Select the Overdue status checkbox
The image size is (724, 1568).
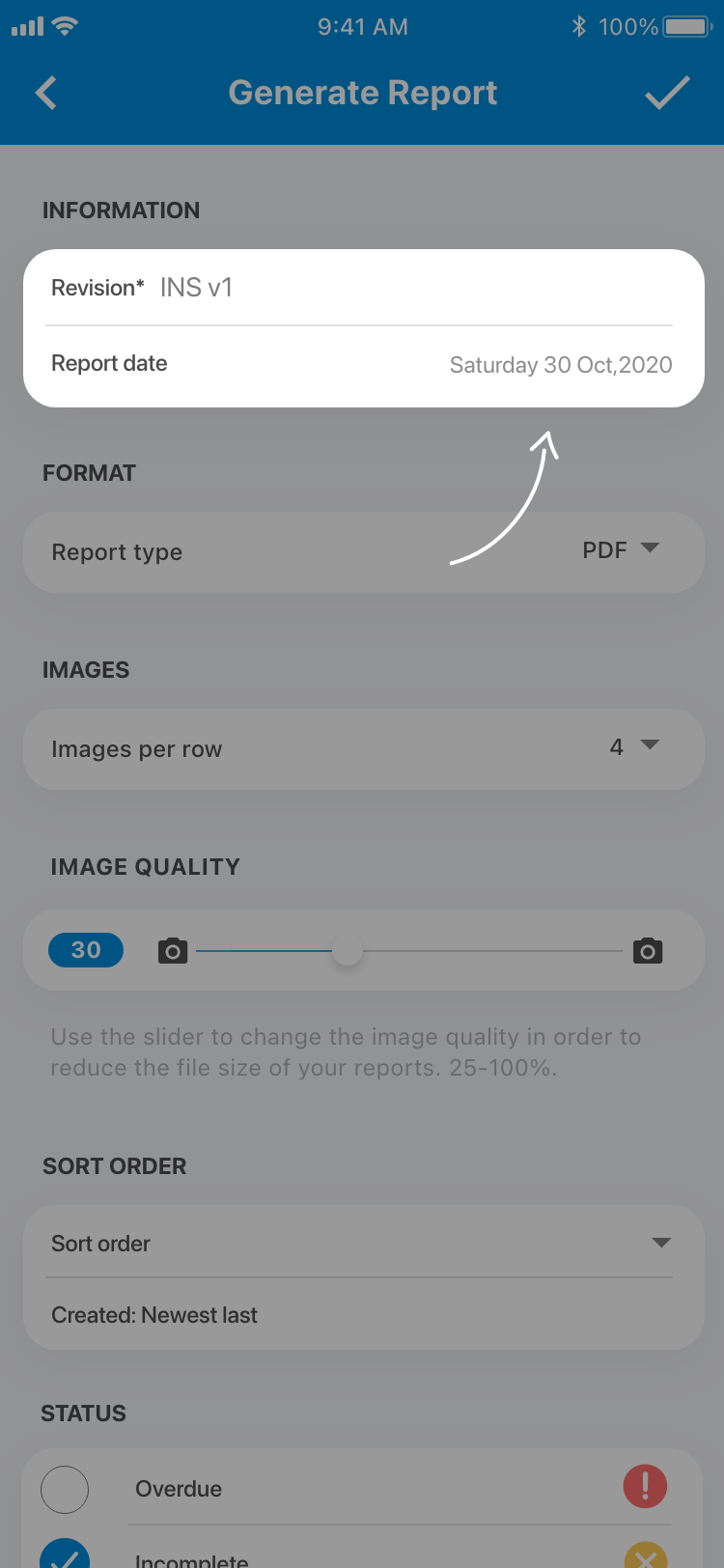tap(65, 1489)
